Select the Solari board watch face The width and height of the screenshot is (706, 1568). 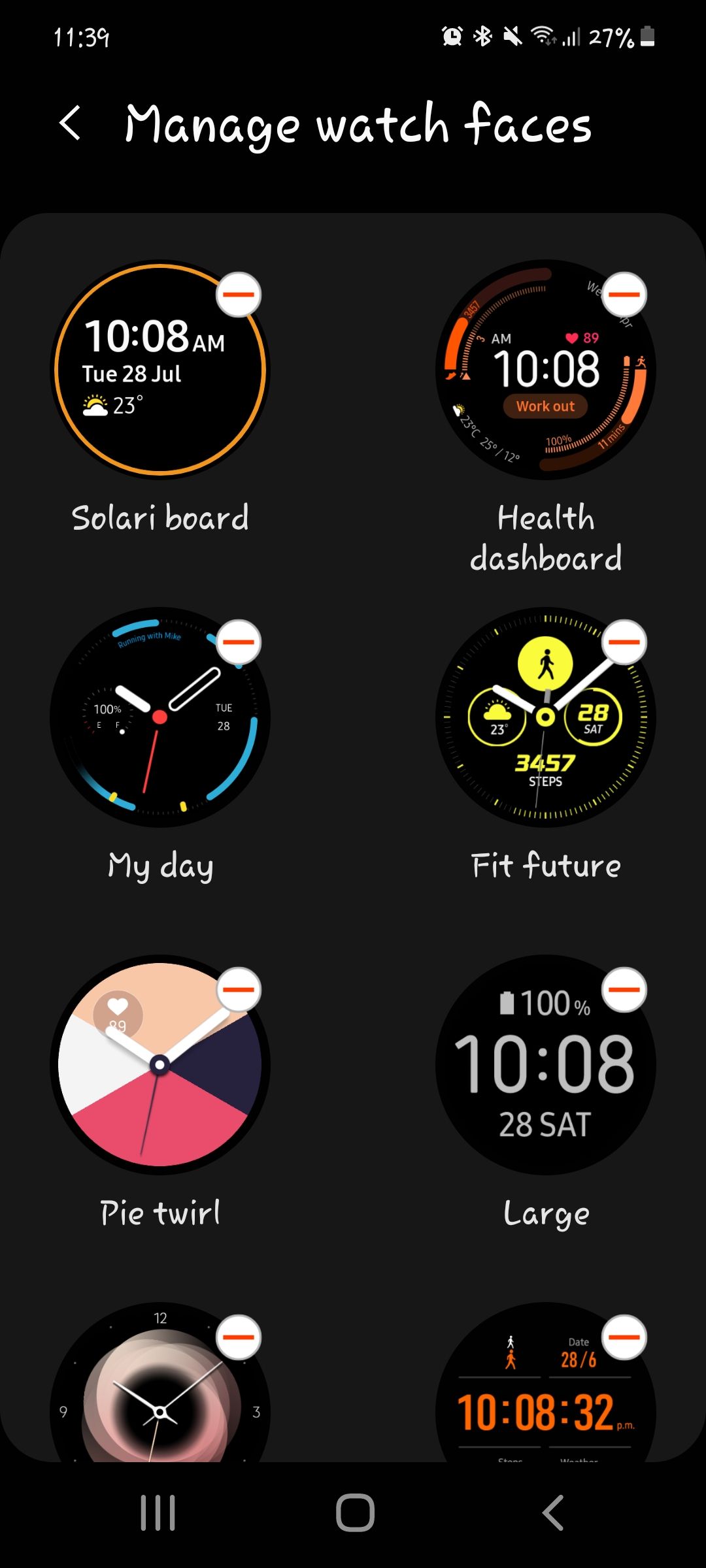click(x=160, y=370)
